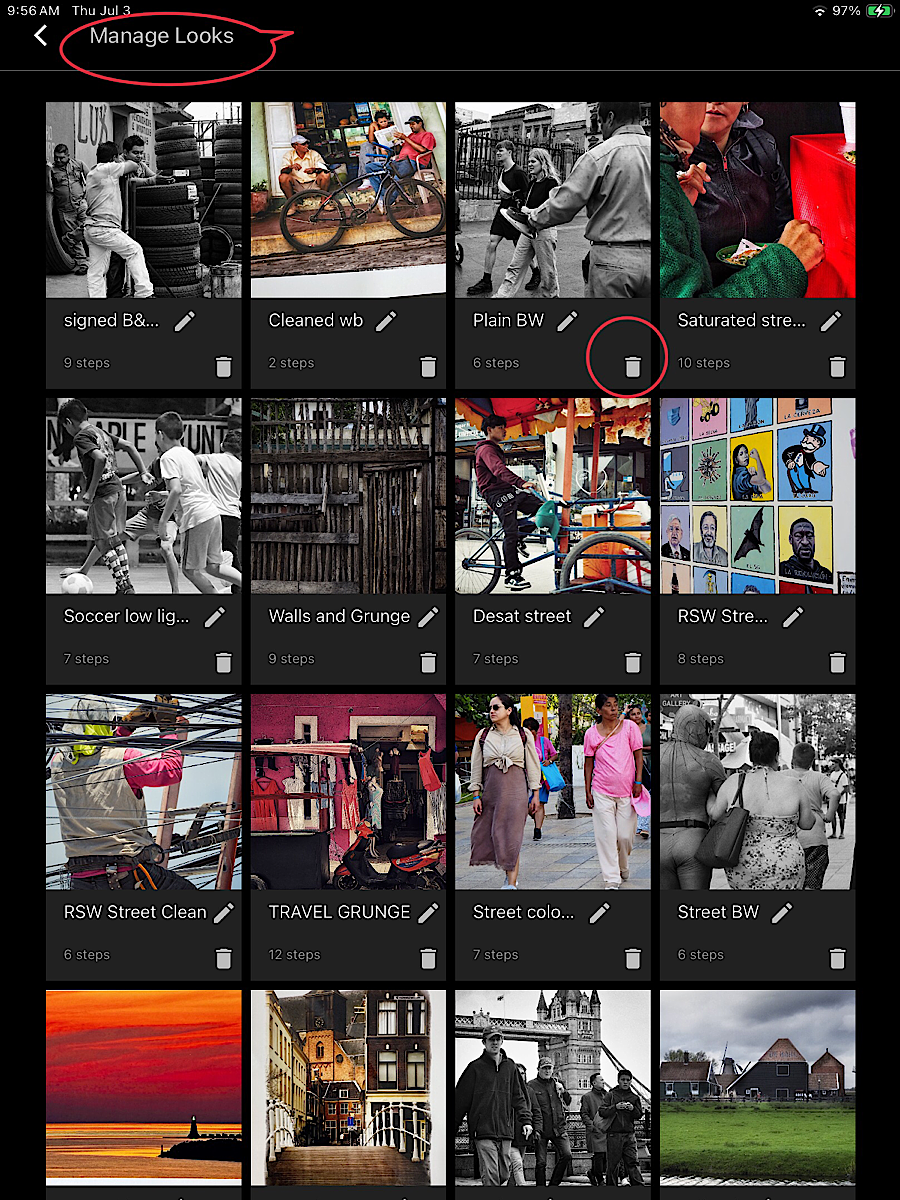
Task: Delete the TRAVEL GRUNGE look
Action: pos(428,959)
